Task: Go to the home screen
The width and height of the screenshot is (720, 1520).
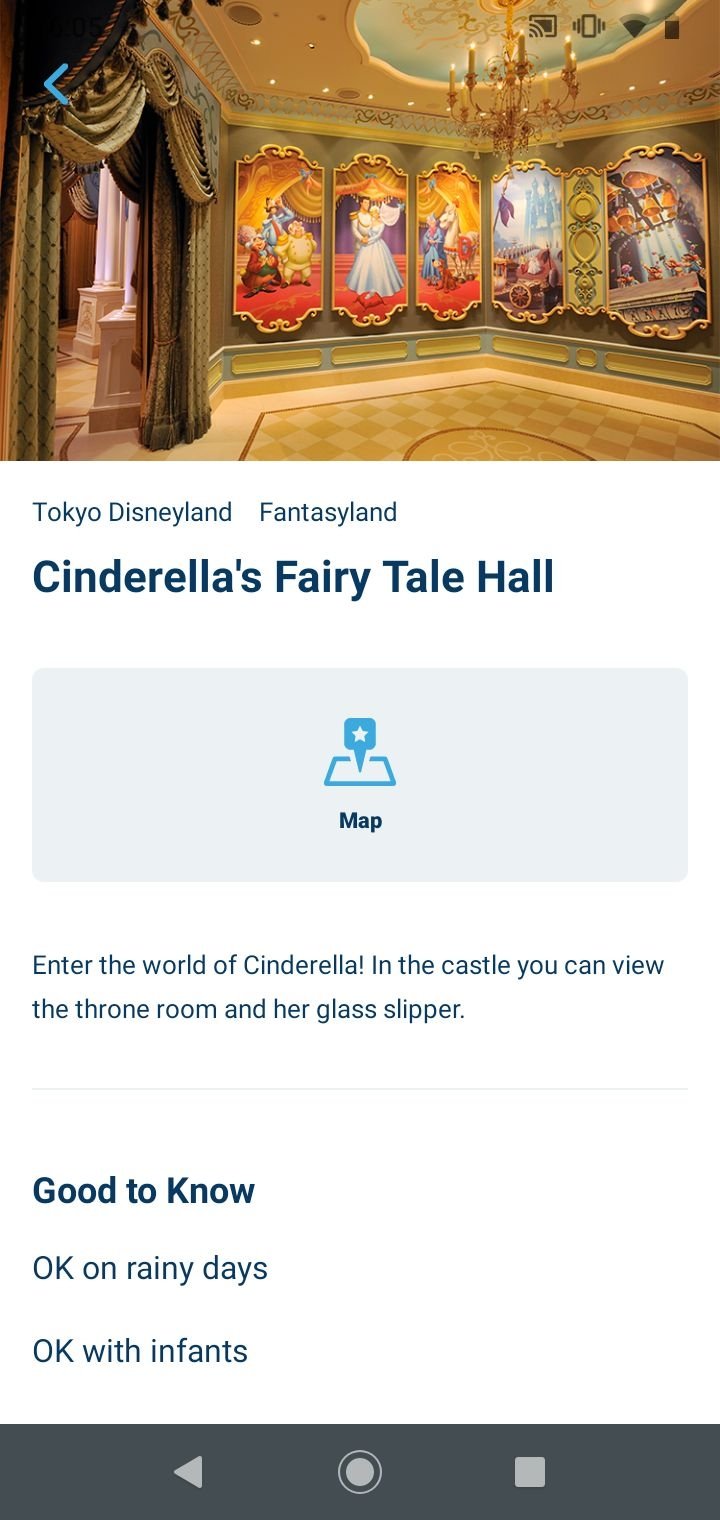Action: 360,1472
